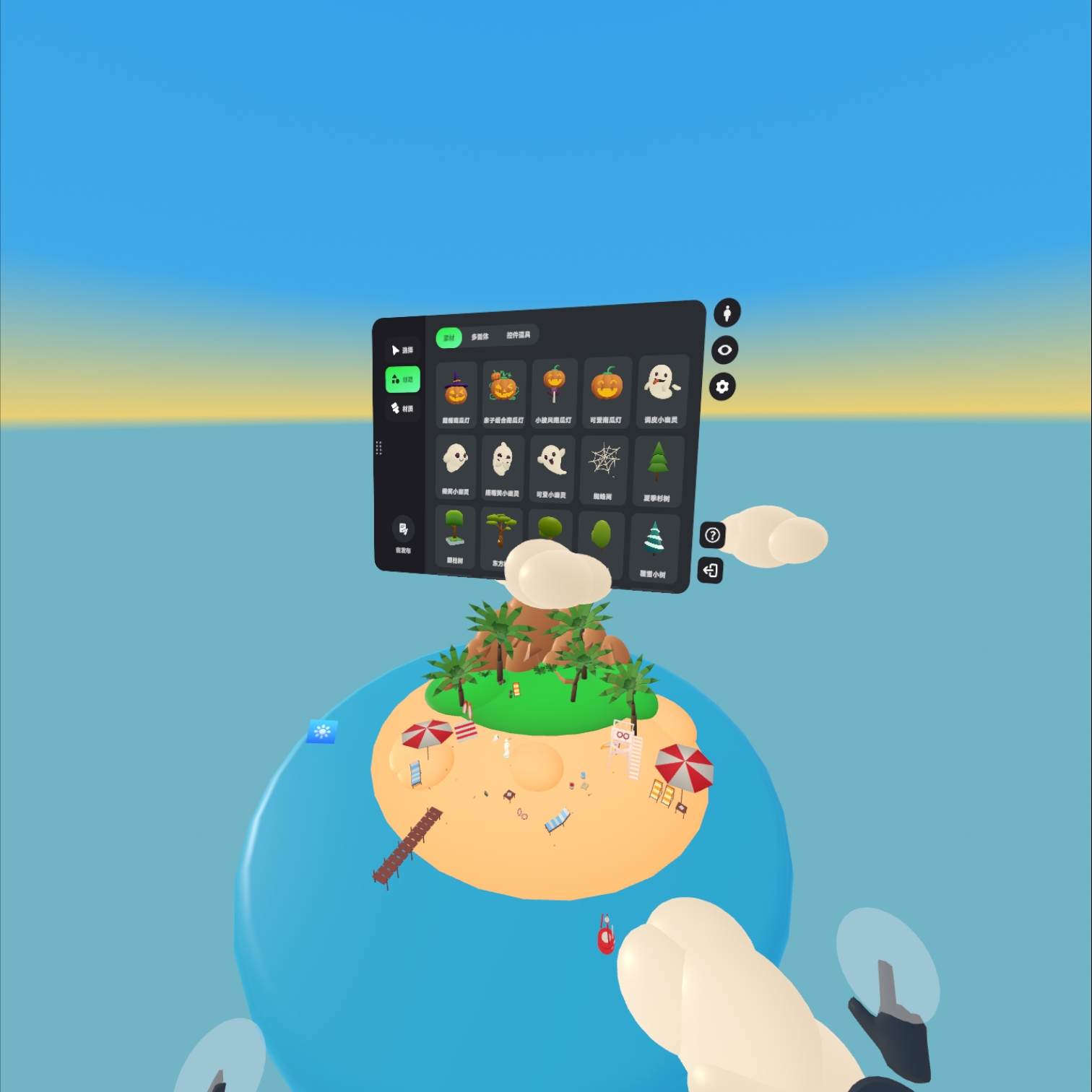Screen dimensions: 1092x1092
Task: Toggle the eye visibility icon
Action: (x=724, y=350)
